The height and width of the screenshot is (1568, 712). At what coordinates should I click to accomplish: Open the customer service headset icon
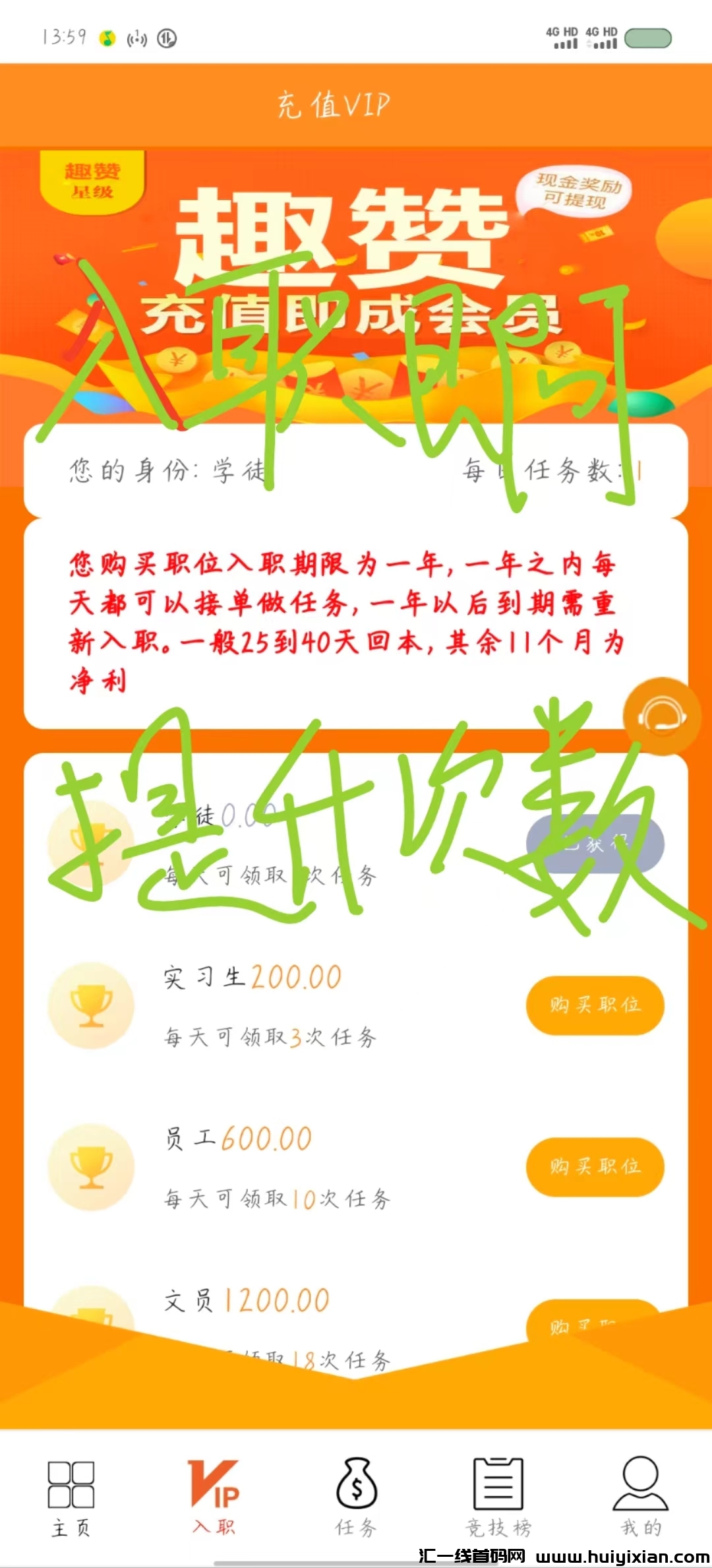click(661, 716)
